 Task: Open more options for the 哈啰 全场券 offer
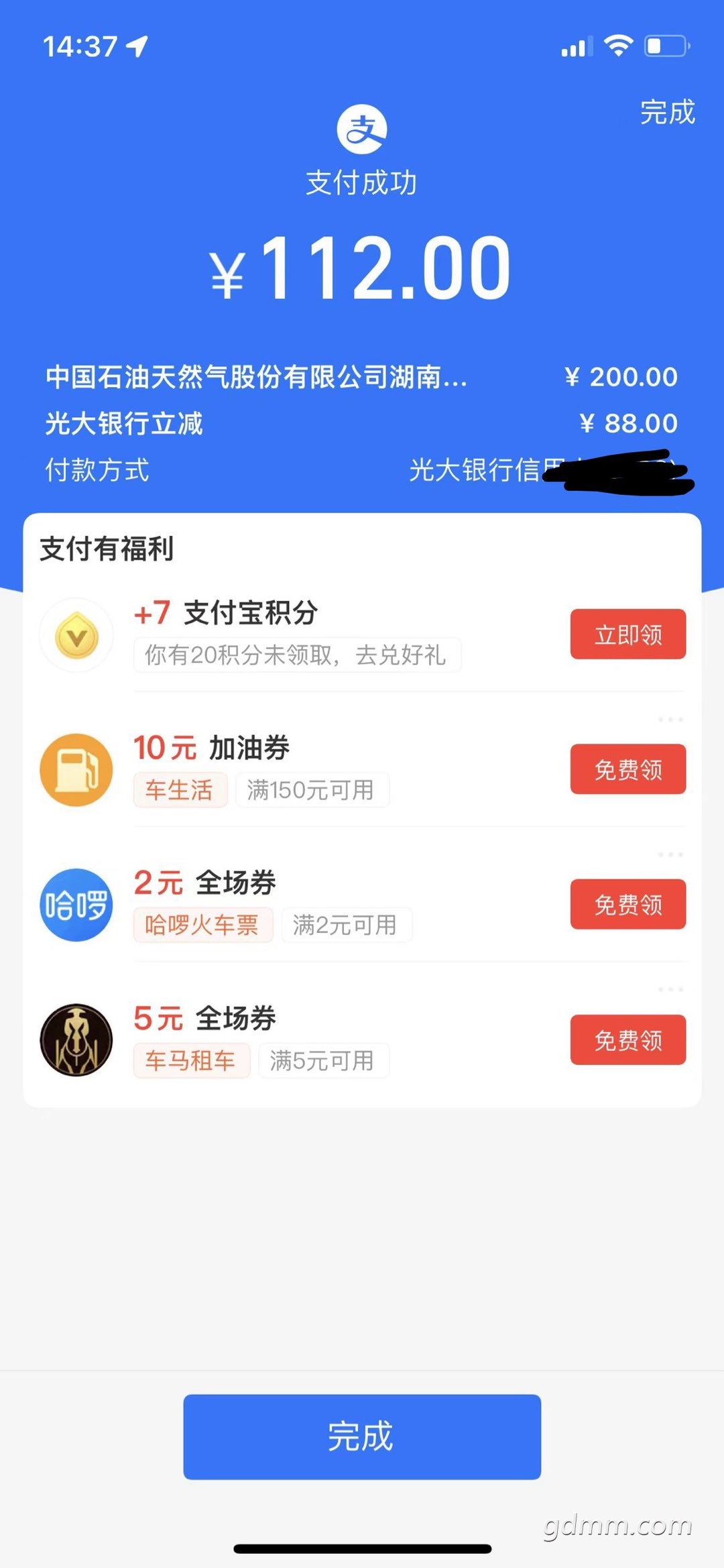tap(670, 854)
